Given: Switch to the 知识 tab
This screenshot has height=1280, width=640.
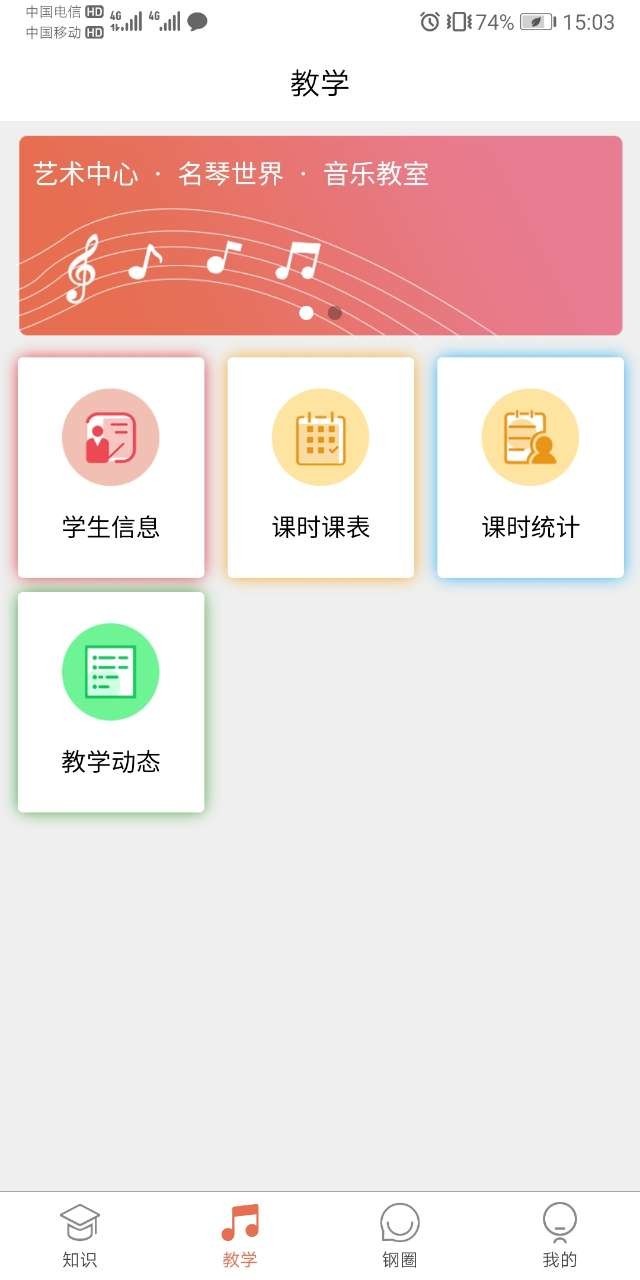Looking at the screenshot, I should tap(80, 1236).
